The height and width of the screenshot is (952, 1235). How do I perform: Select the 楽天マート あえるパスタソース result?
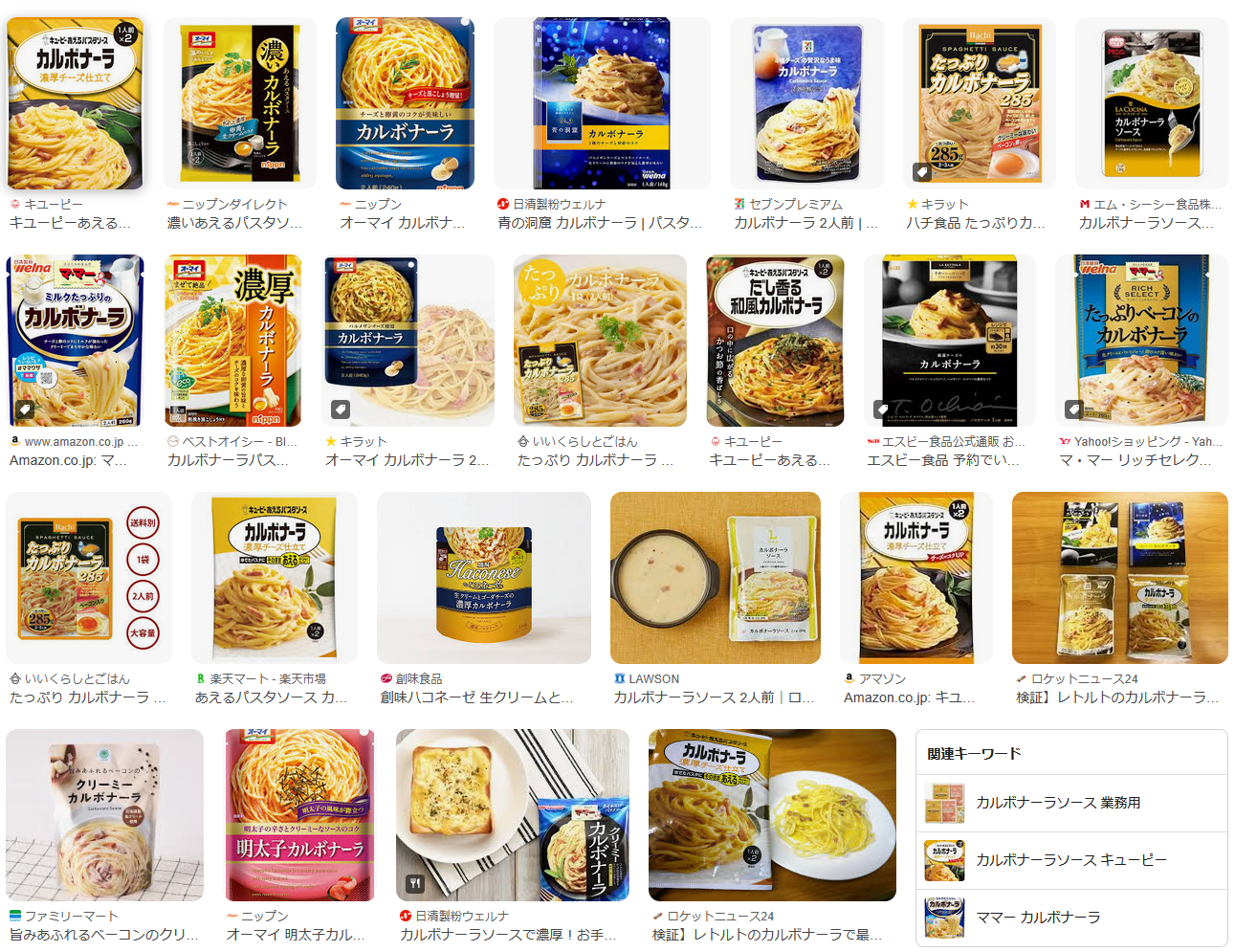(x=274, y=578)
